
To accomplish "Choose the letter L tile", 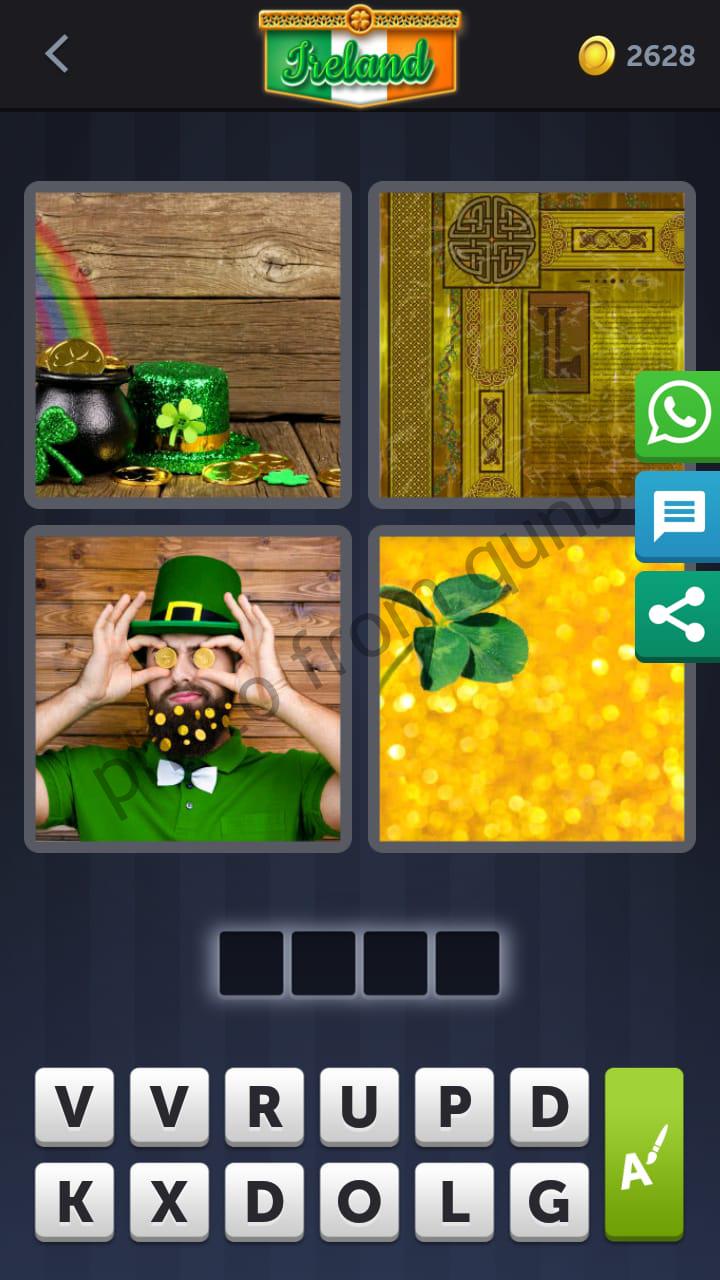I will pyautogui.click(x=454, y=1201).
